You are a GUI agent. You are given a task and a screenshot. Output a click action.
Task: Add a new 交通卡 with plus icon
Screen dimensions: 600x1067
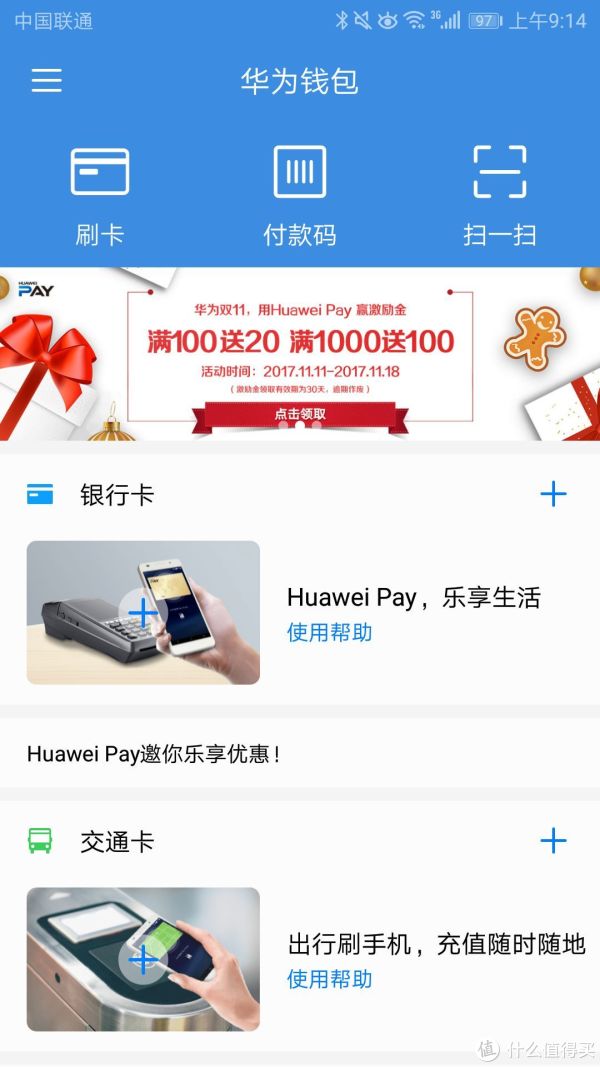(553, 841)
